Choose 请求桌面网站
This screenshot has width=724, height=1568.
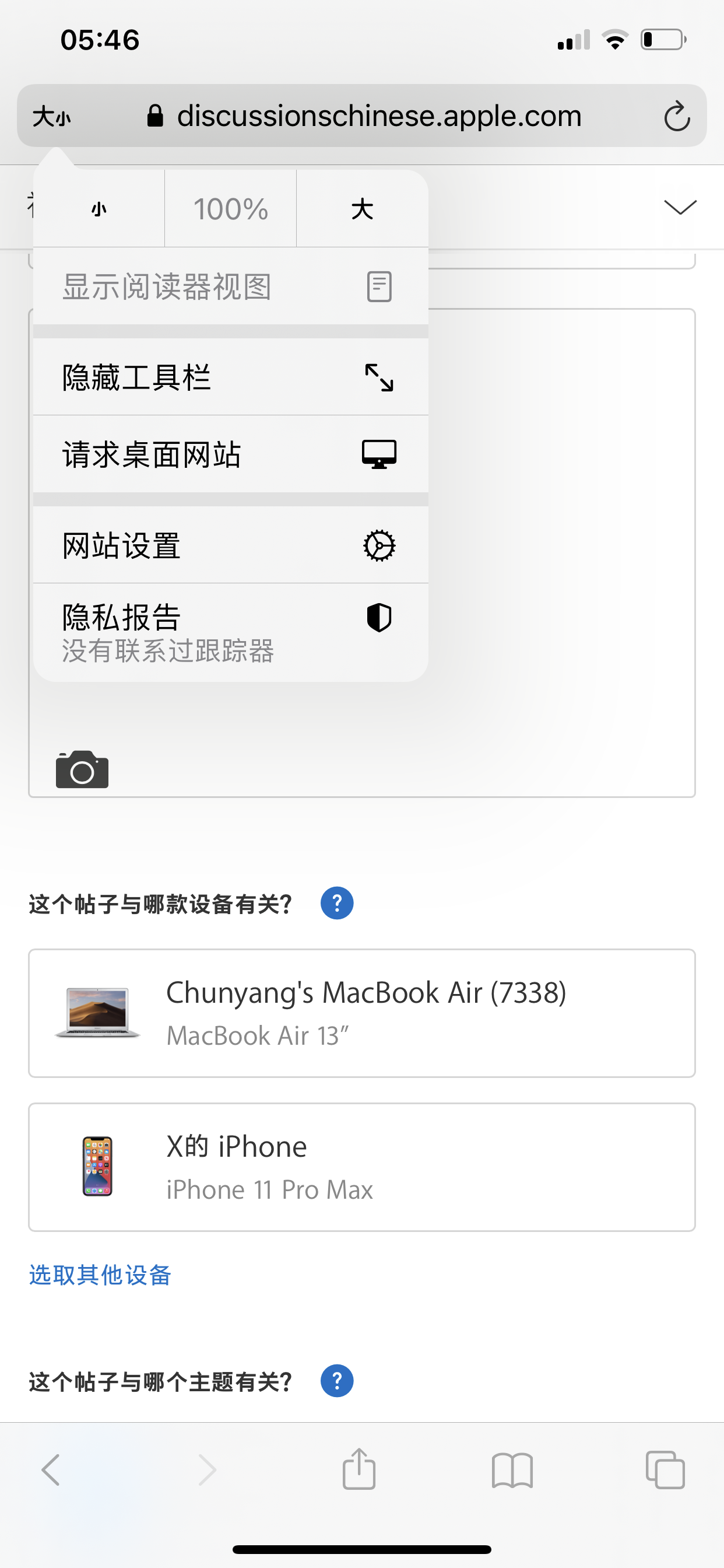231,454
